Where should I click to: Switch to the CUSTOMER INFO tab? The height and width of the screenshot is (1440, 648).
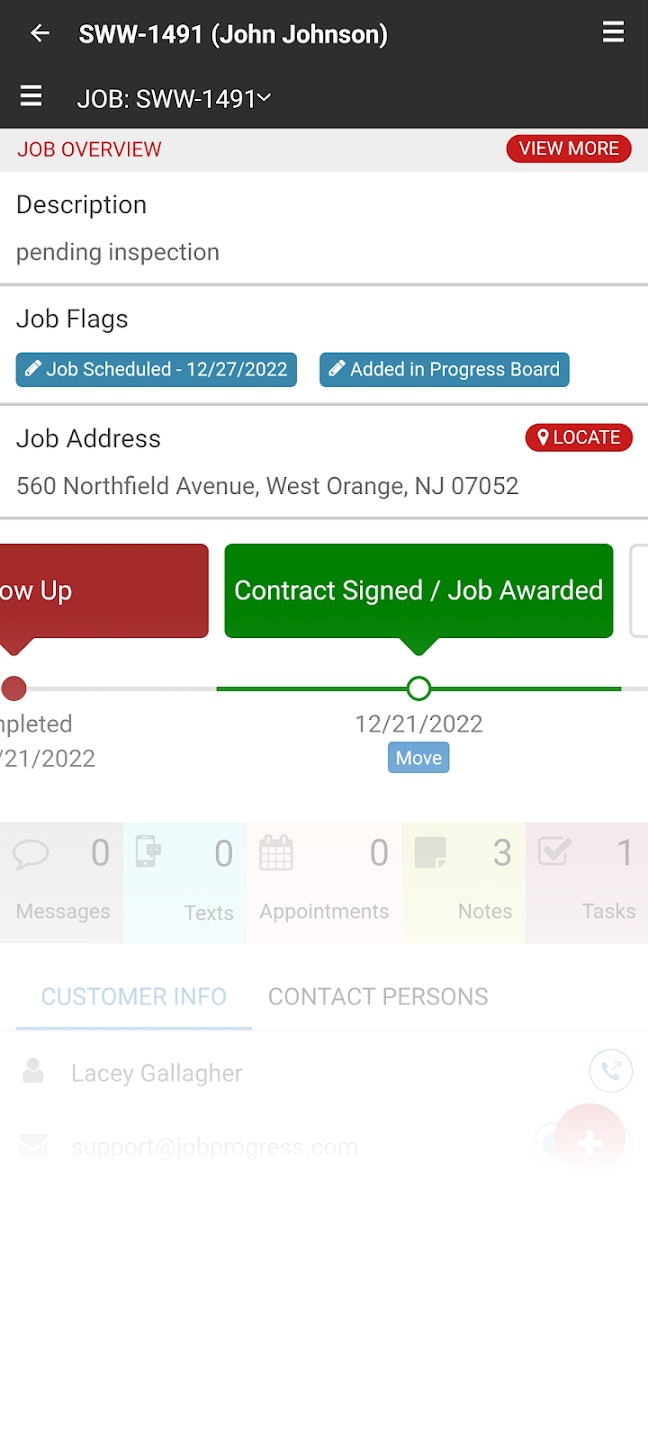[134, 997]
